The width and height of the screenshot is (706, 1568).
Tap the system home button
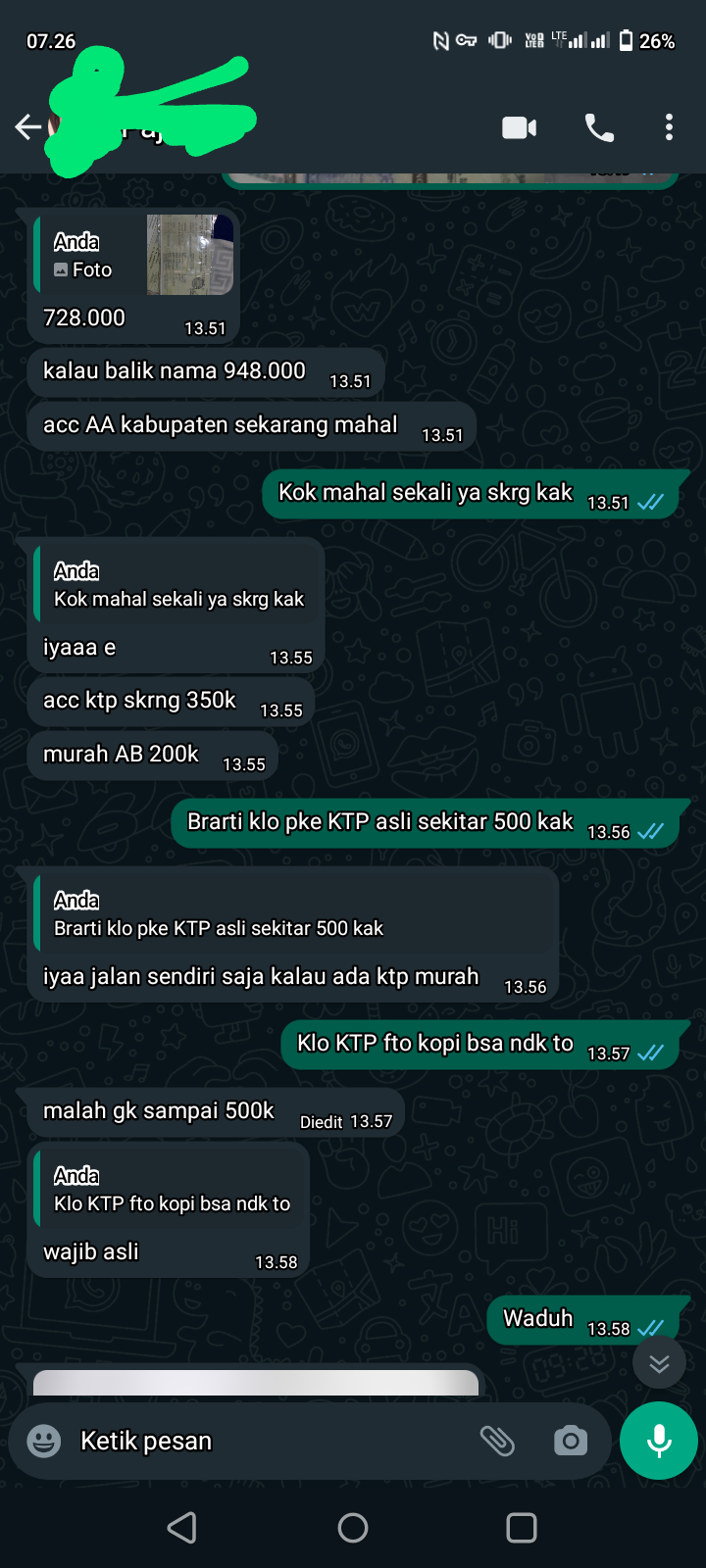pos(353,1527)
